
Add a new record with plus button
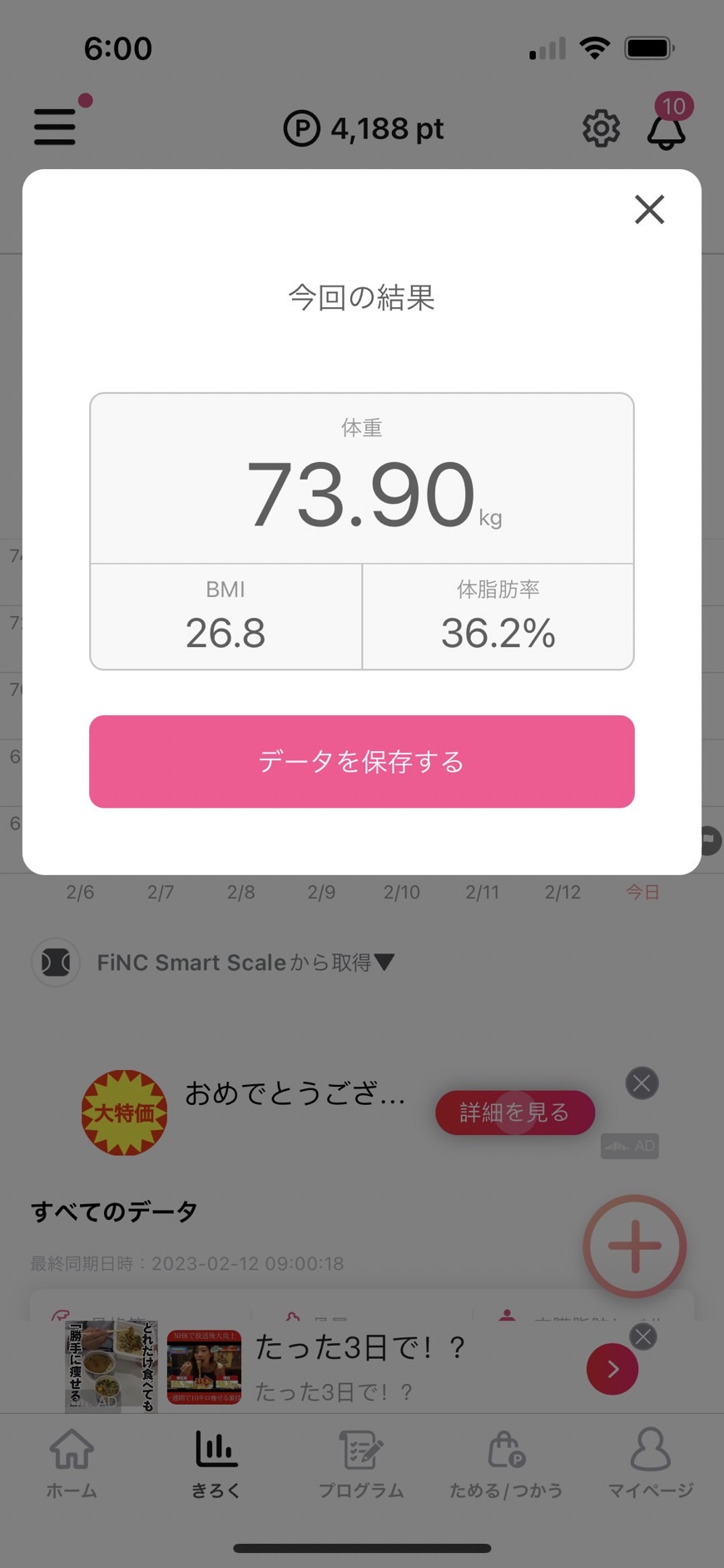635,1247
